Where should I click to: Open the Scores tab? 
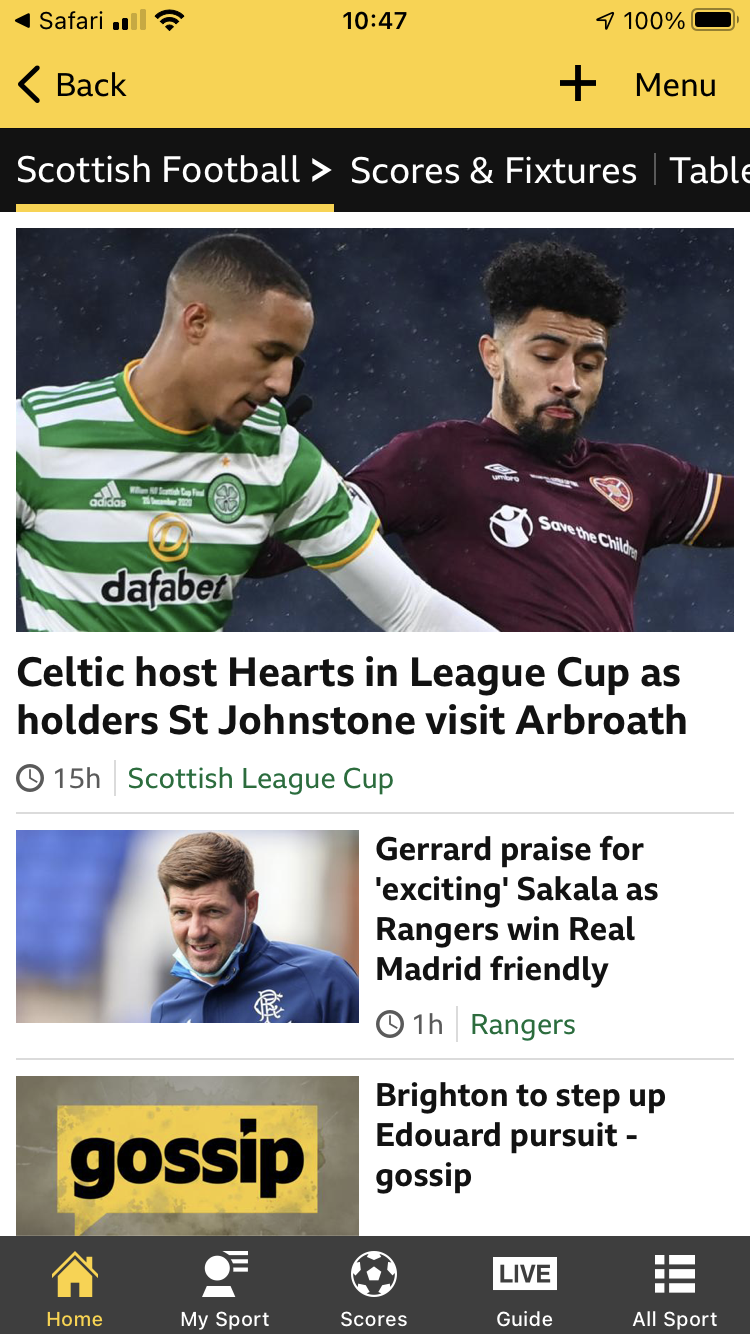[x=374, y=1289]
